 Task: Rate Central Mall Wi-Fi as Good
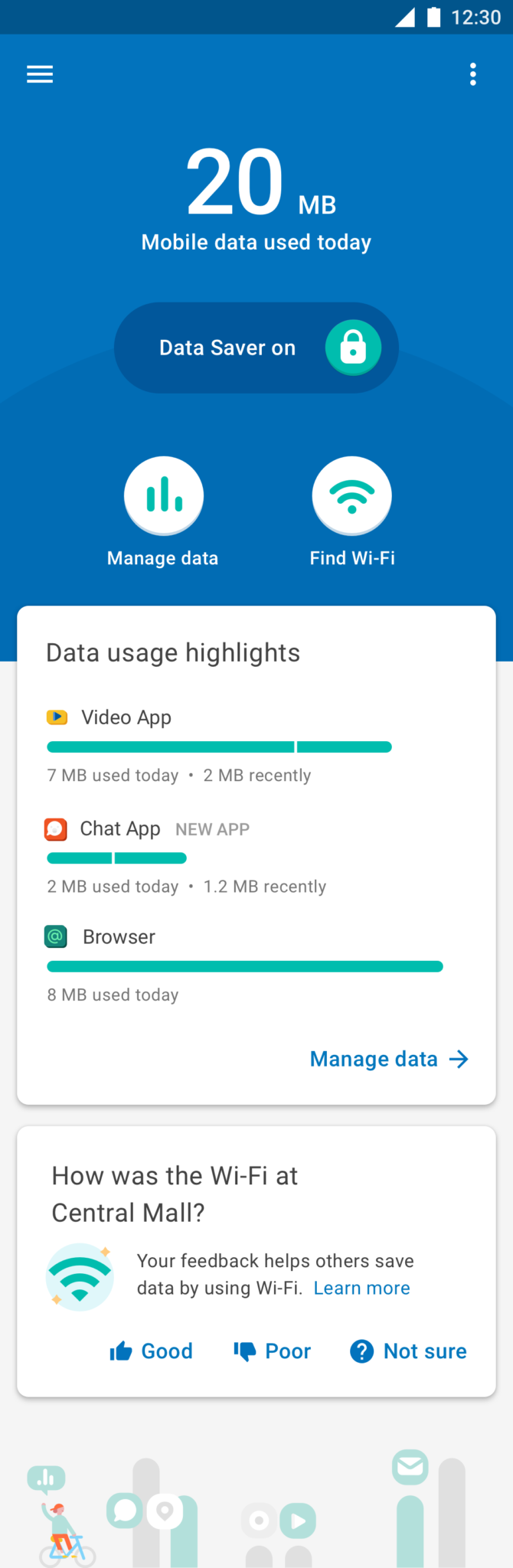pyautogui.click(x=152, y=1351)
